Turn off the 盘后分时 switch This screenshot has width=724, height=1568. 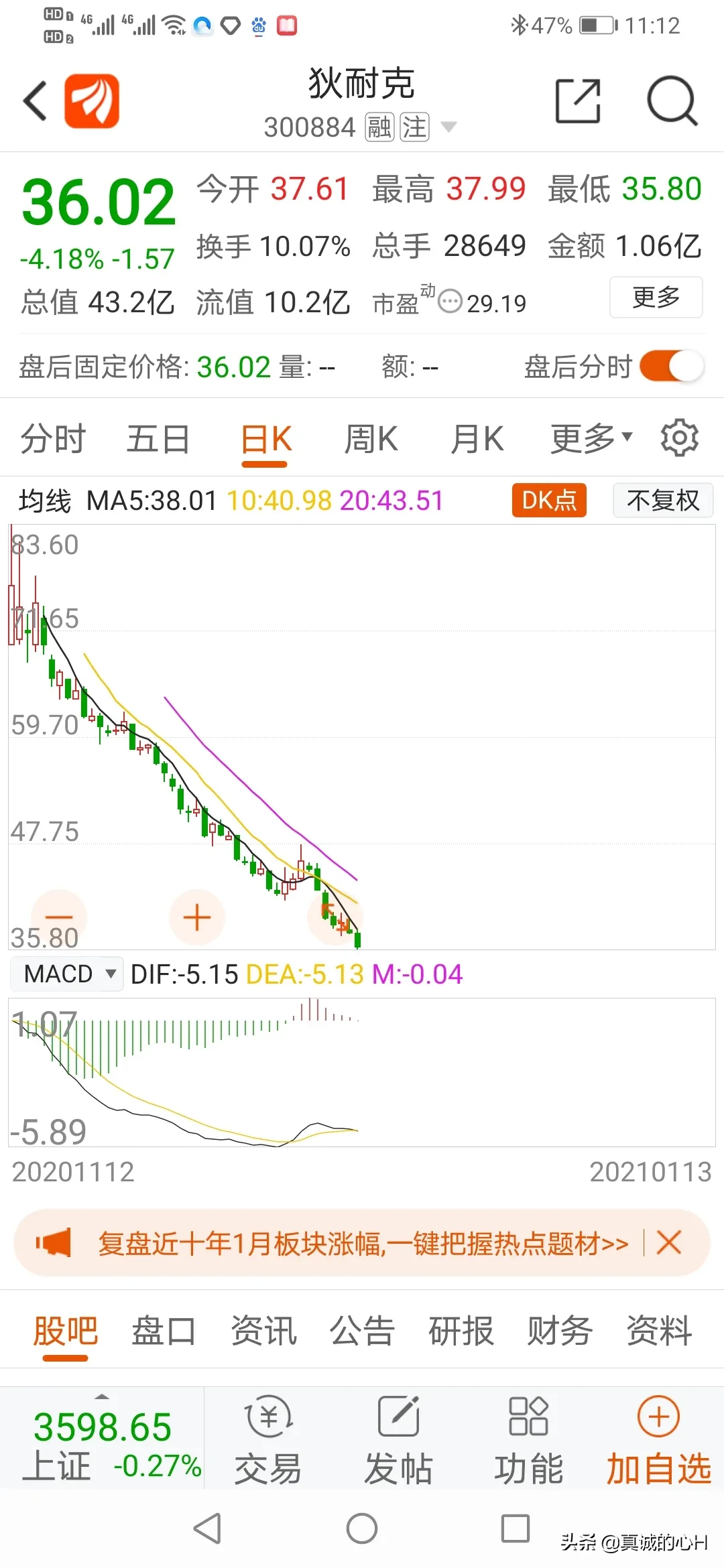pyautogui.click(x=671, y=367)
